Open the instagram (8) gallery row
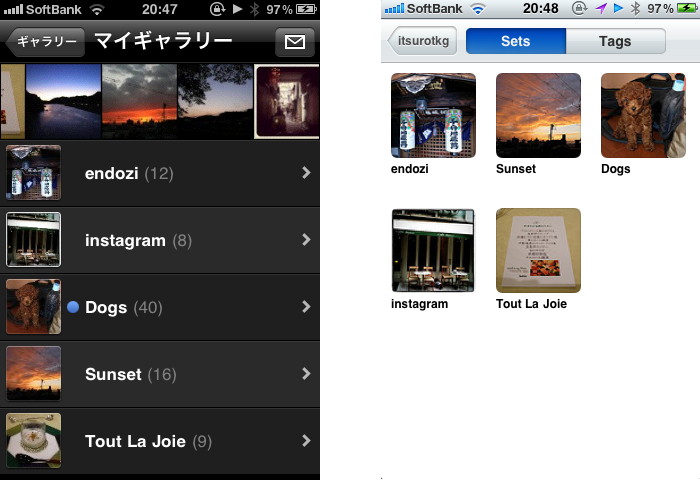700x480 pixels. pyautogui.click(x=160, y=240)
